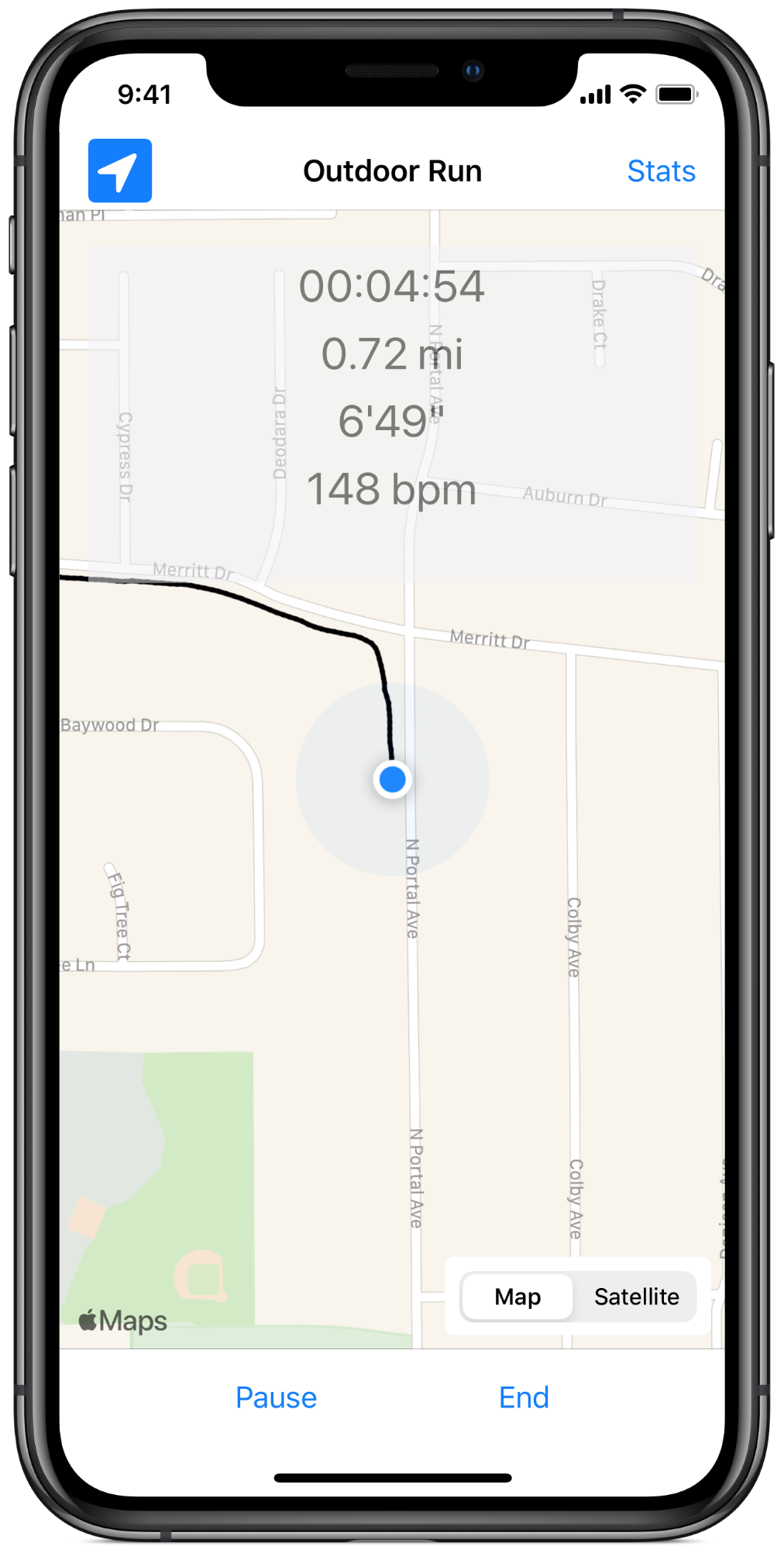Viewport: 784px width, 1550px height.
Task: Open the Stats view
Action: pyautogui.click(x=661, y=171)
